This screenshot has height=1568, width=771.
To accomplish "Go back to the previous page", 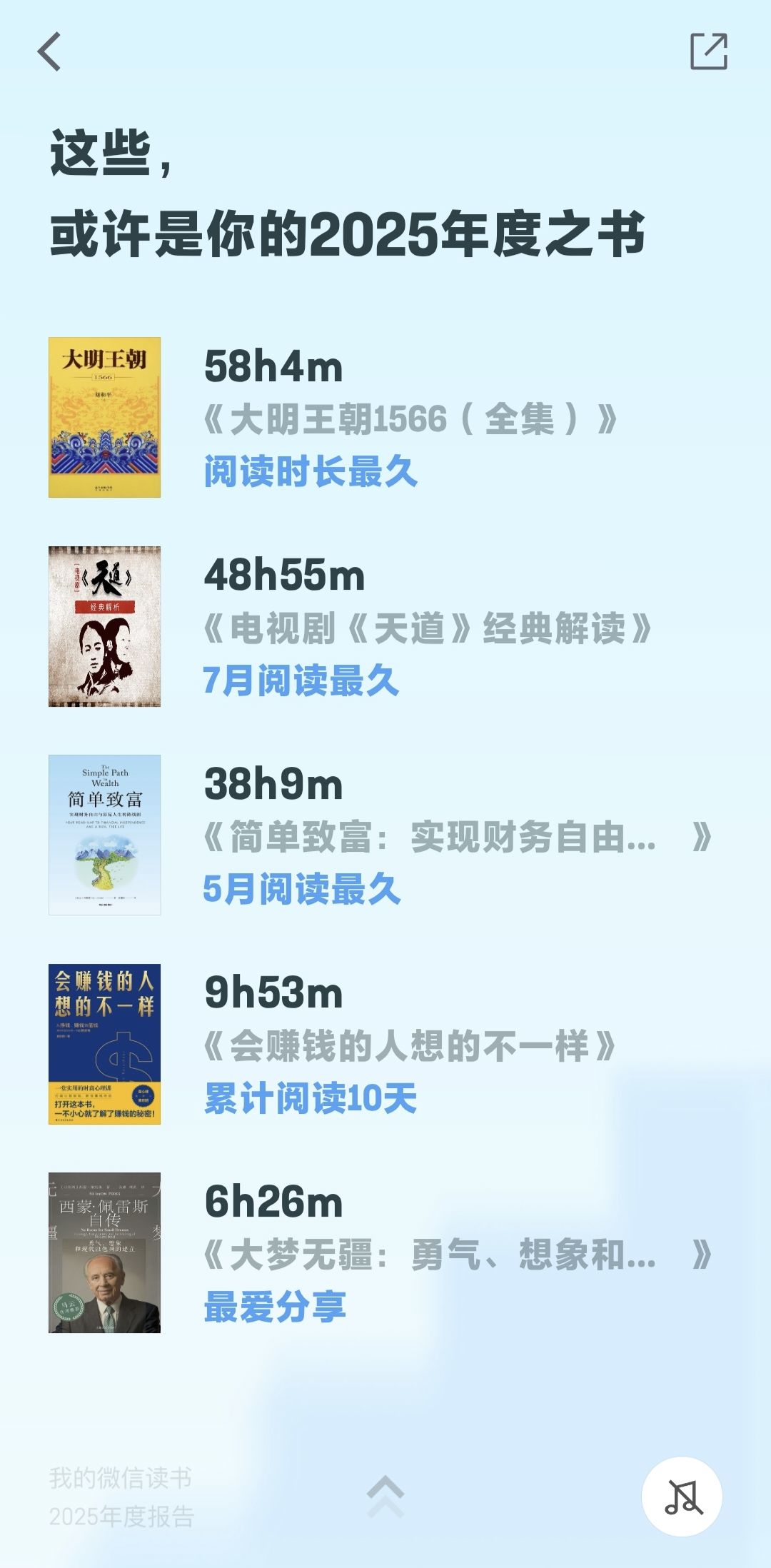I will (49, 52).
